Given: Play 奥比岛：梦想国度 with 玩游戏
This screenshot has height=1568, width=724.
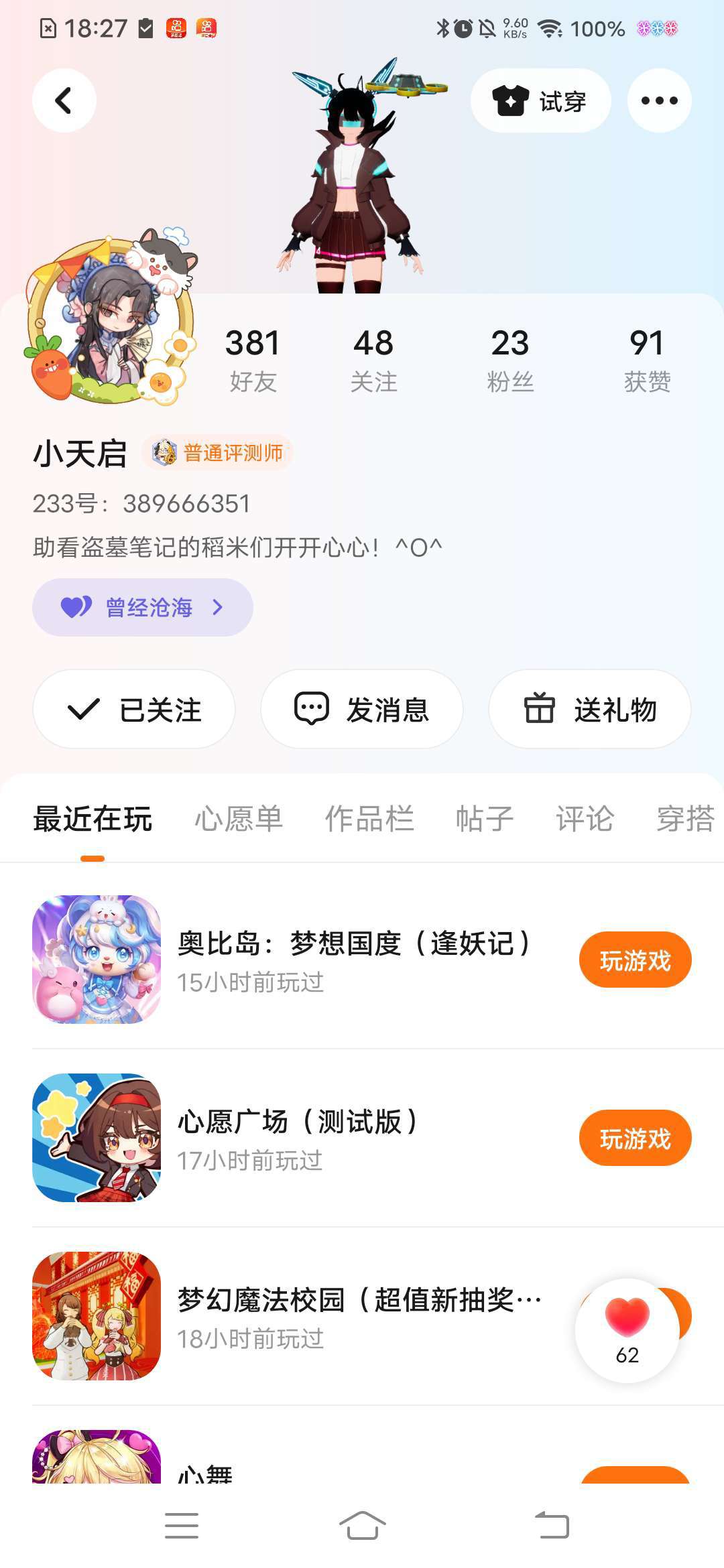Looking at the screenshot, I should click(635, 960).
